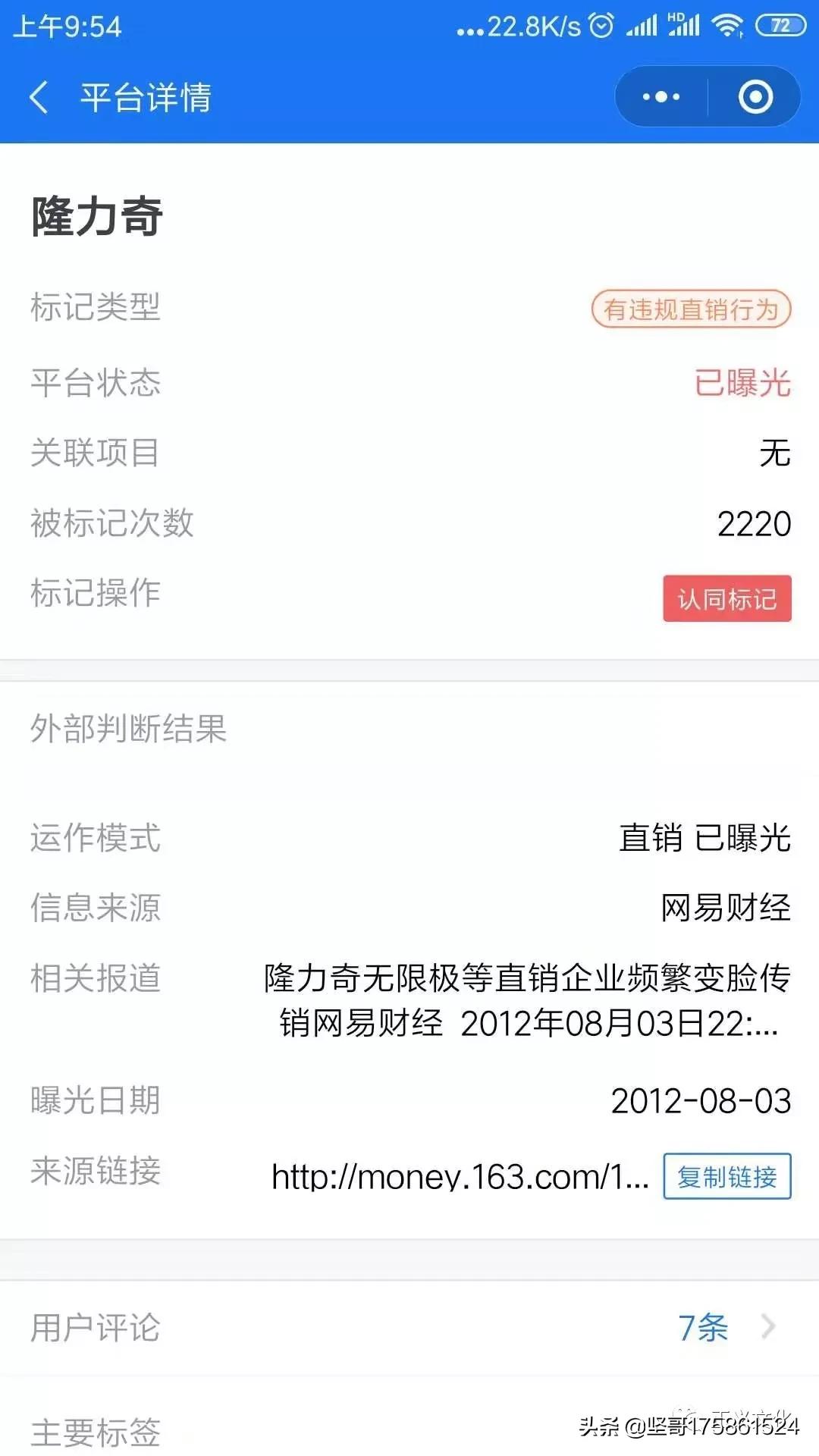Open 外部判断结果 section header
Viewport: 819px width, 1456px height.
click(129, 730)
